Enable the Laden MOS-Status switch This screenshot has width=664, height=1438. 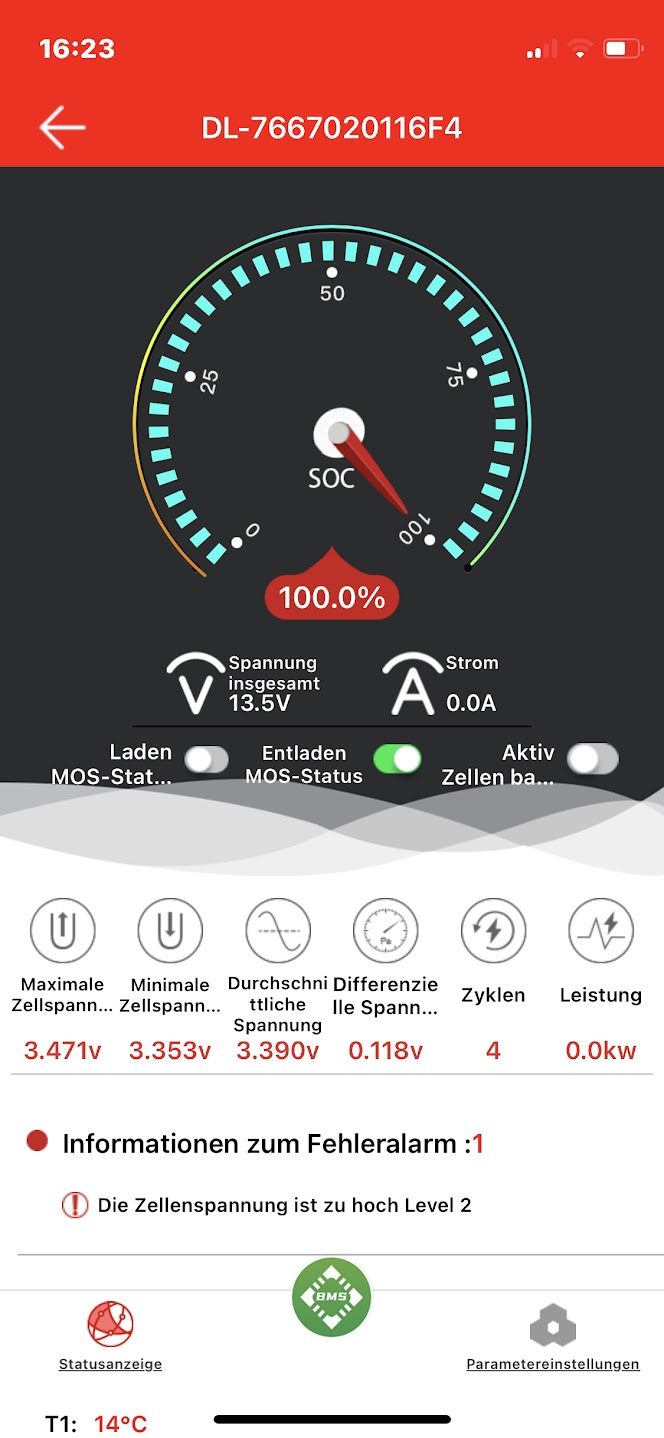coord(207,760)
